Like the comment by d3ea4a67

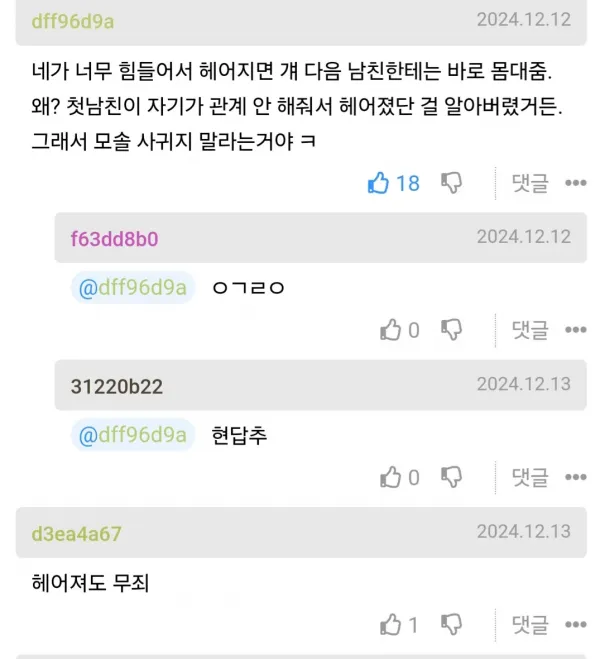pyautogui.click(x=391, y=625)
